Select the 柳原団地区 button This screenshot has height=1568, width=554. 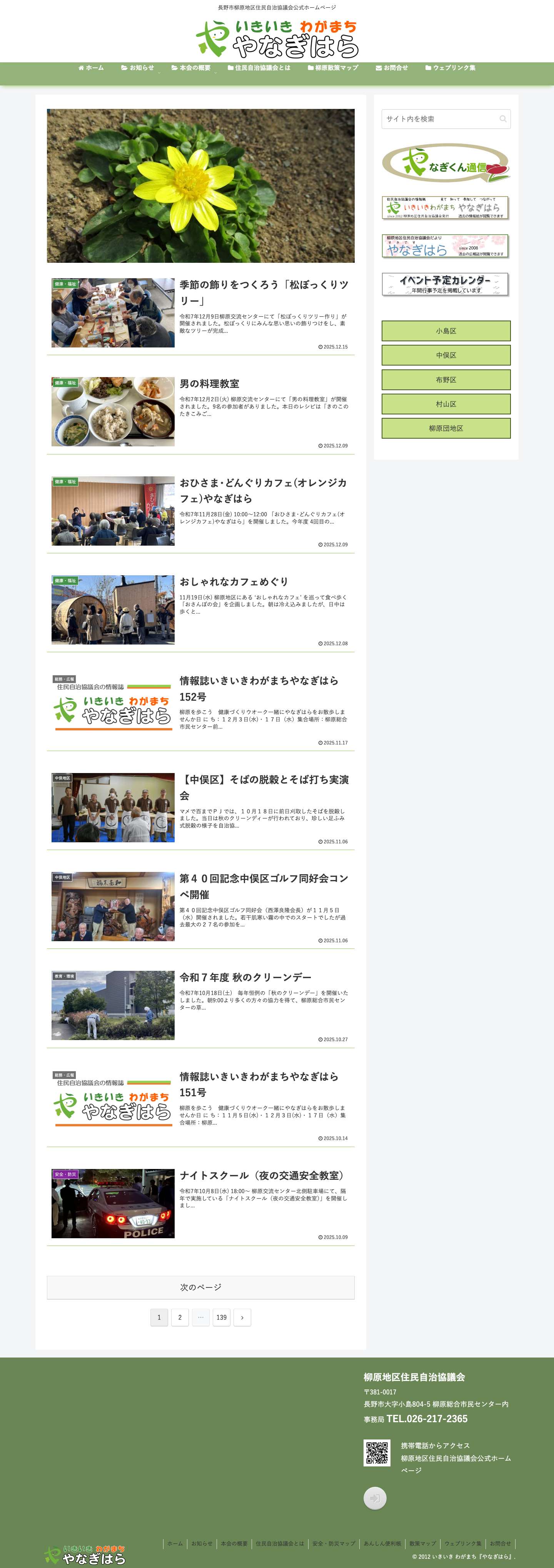[x=446, y=428]
